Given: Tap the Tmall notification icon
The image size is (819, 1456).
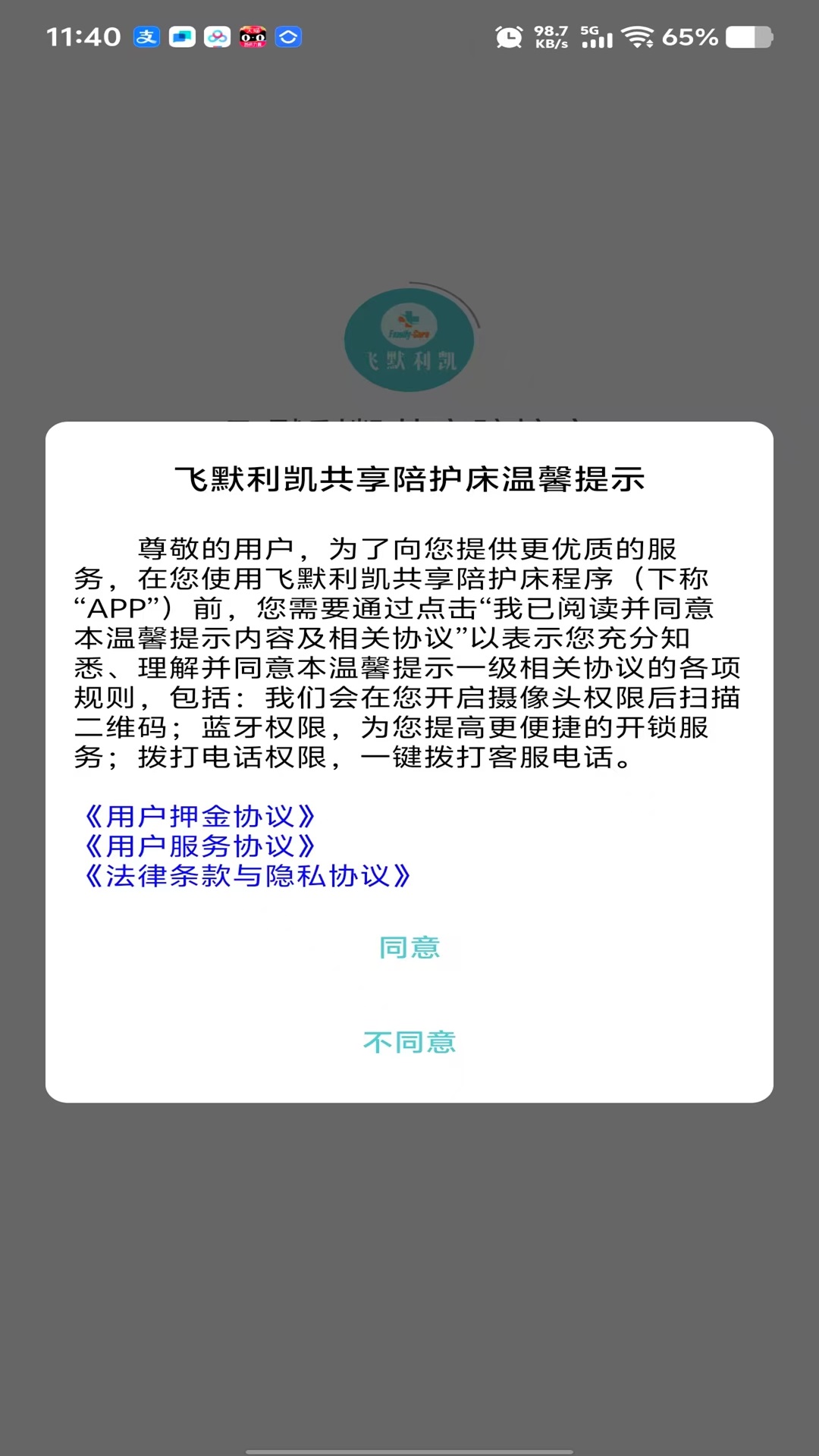Looking at the screenshot, I should (x=253, y=36).
